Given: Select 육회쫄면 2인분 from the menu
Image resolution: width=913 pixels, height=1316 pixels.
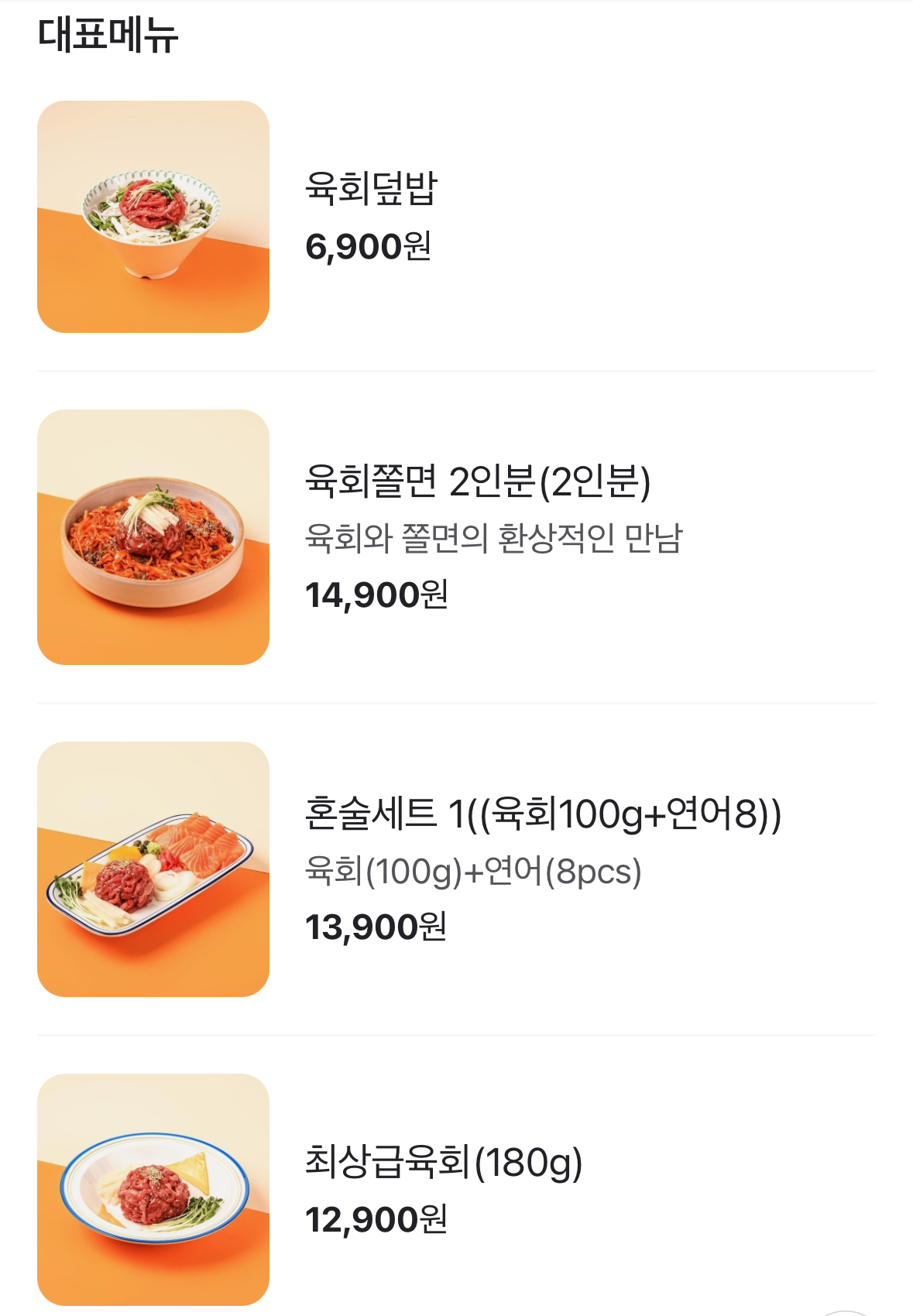Looking at the screenshot, I should [x=477, y=482].
